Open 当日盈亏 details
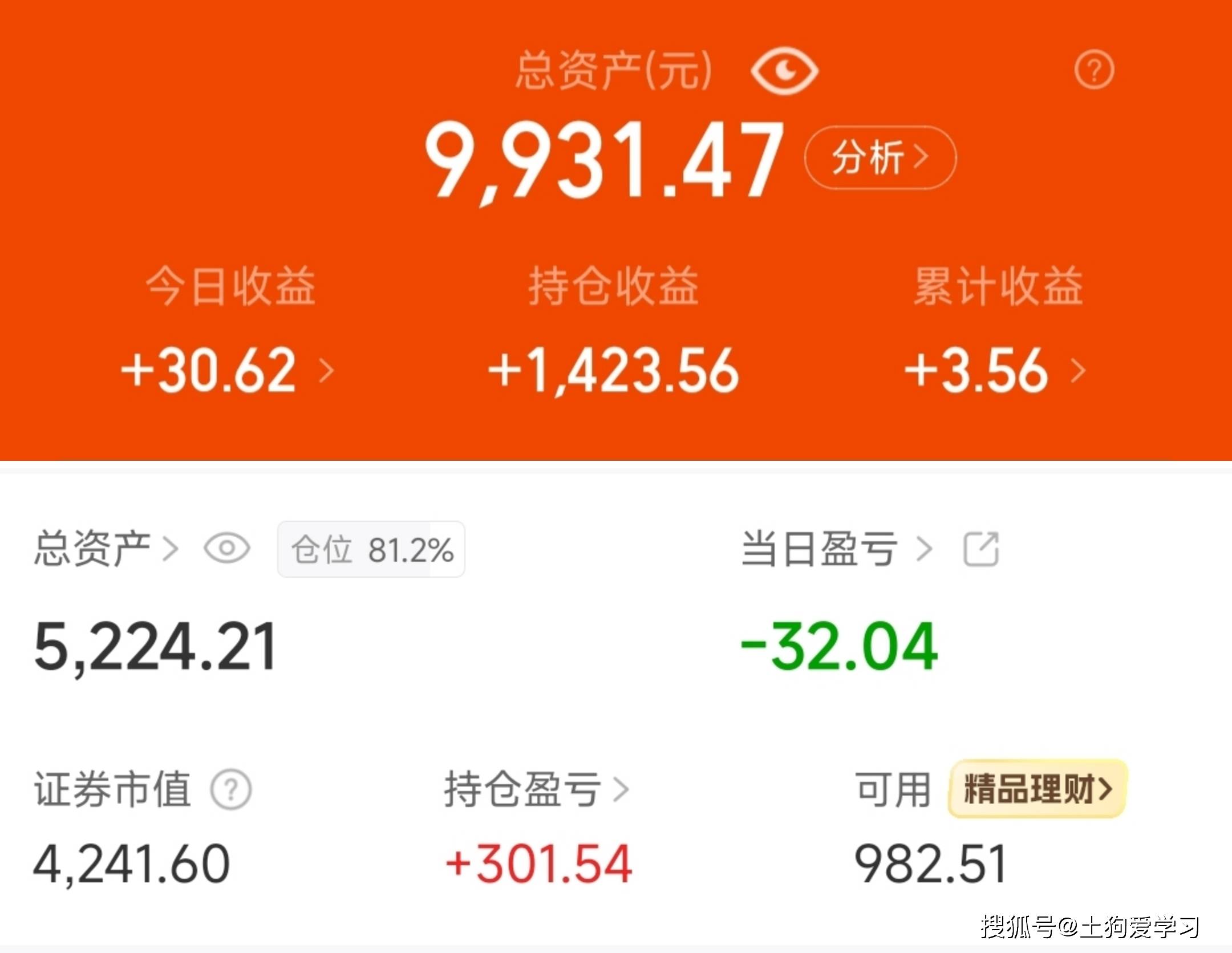The height and width of the screenshot is (953, 1232). [836, 549]
